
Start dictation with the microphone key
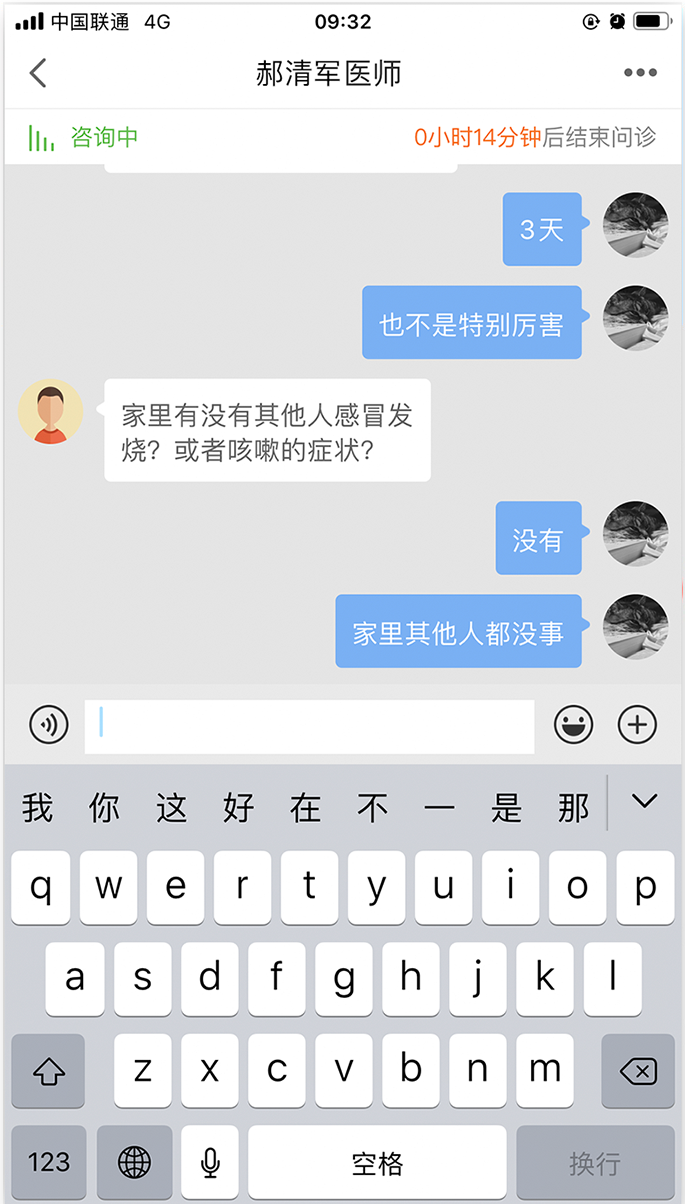[210, 1162]
